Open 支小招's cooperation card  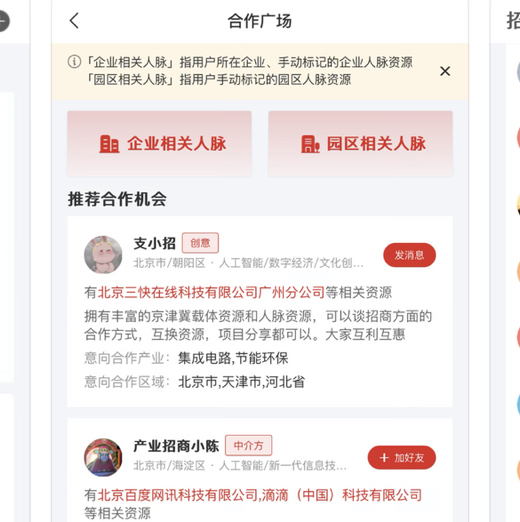tap(260, 312)
